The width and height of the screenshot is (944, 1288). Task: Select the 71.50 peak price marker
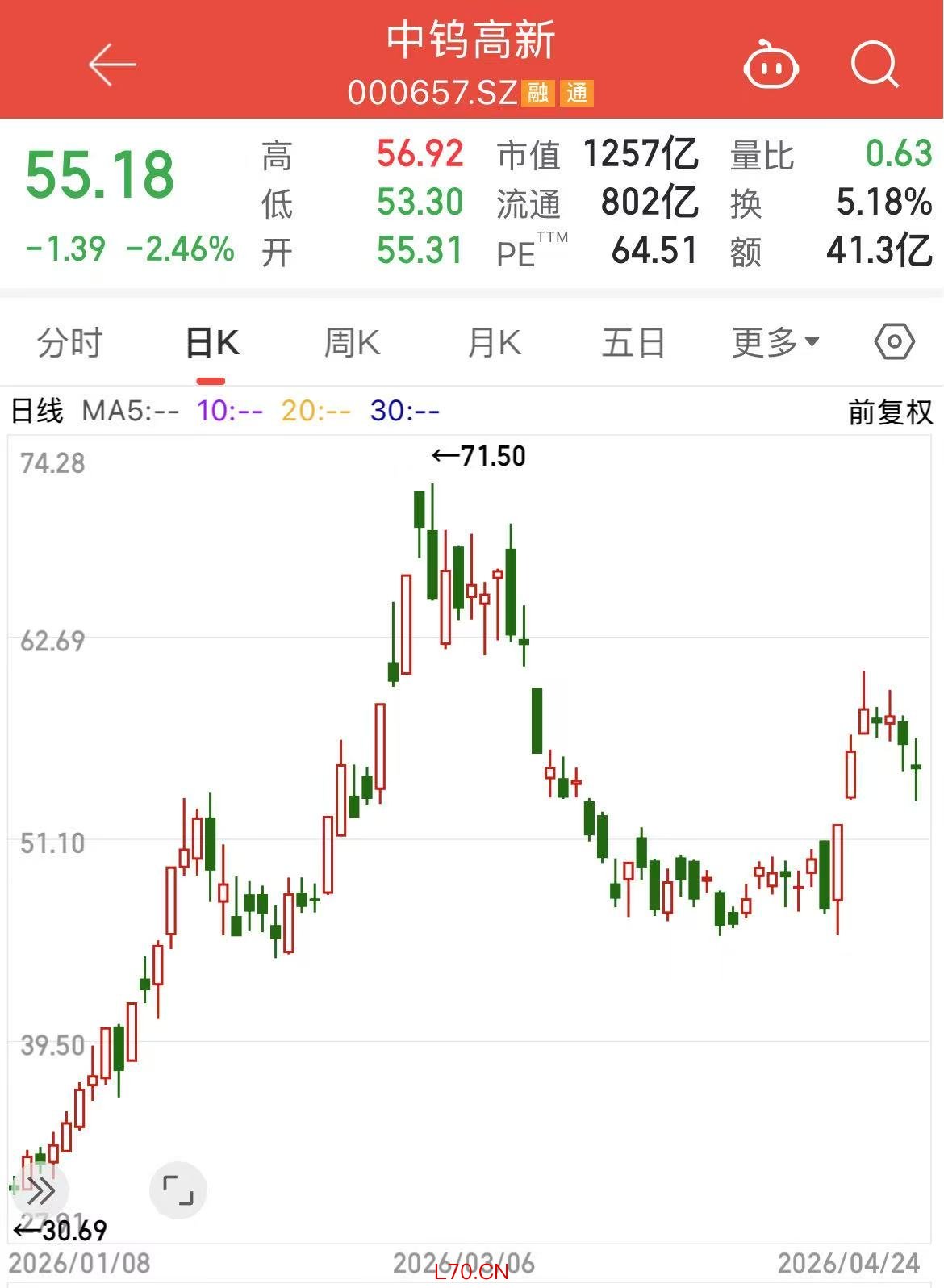pos(478,456)
